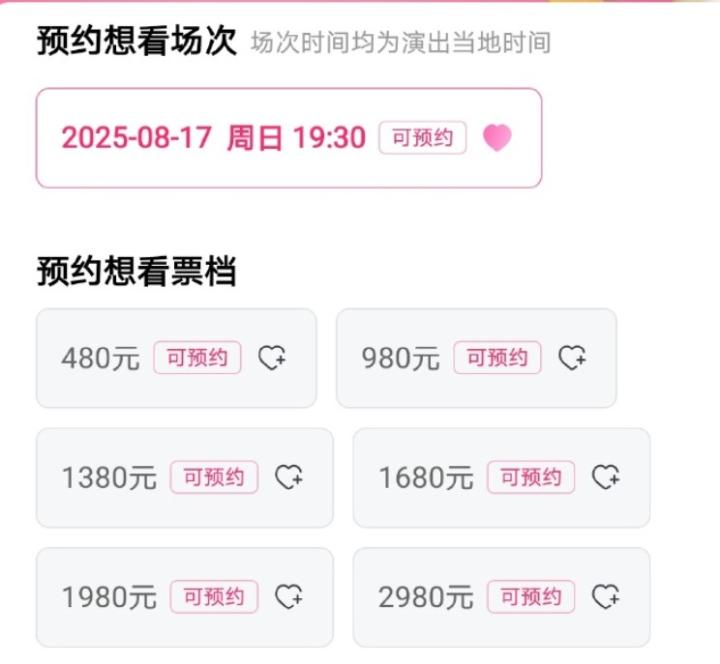Pick the 1680元 ticket tier

[501, 478]
